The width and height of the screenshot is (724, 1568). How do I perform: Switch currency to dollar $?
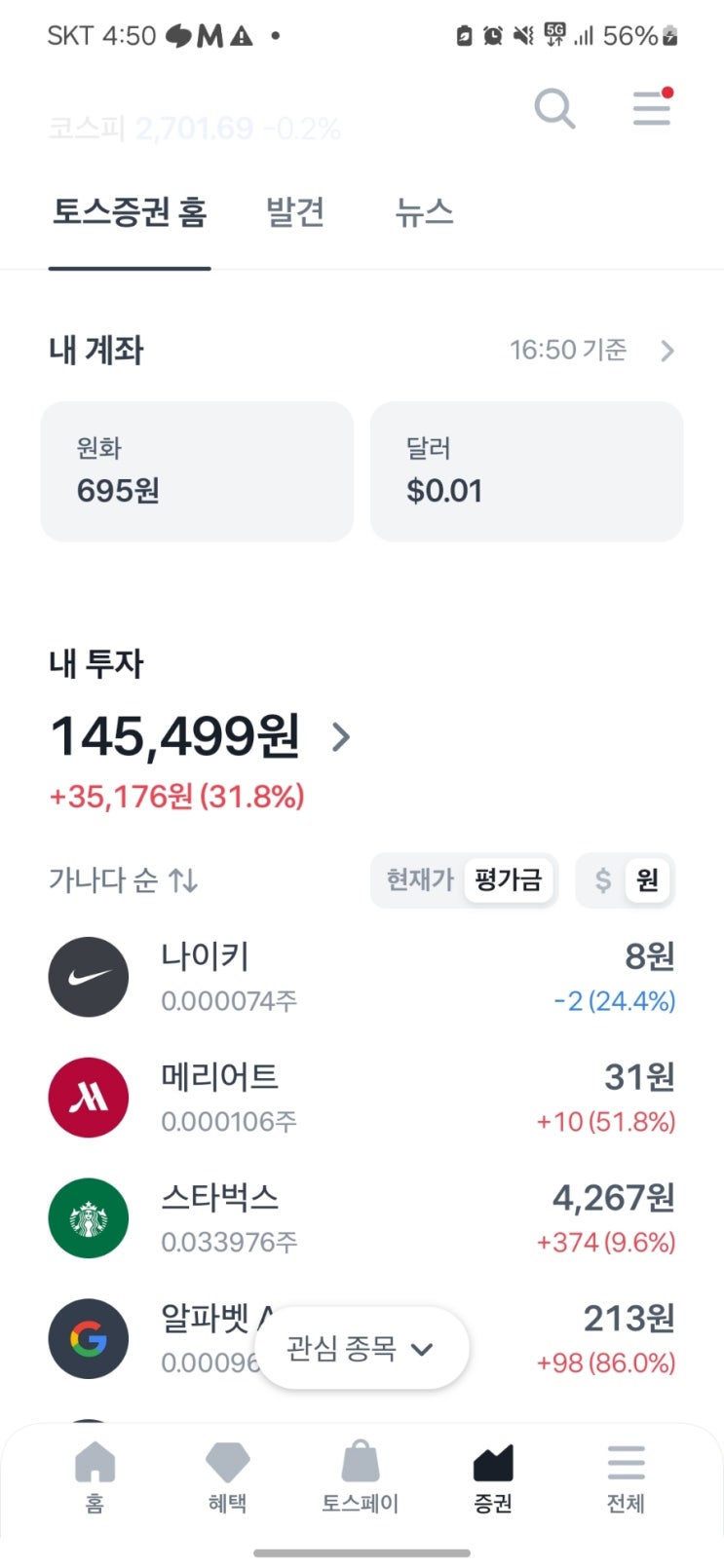[x=603, y=880]
